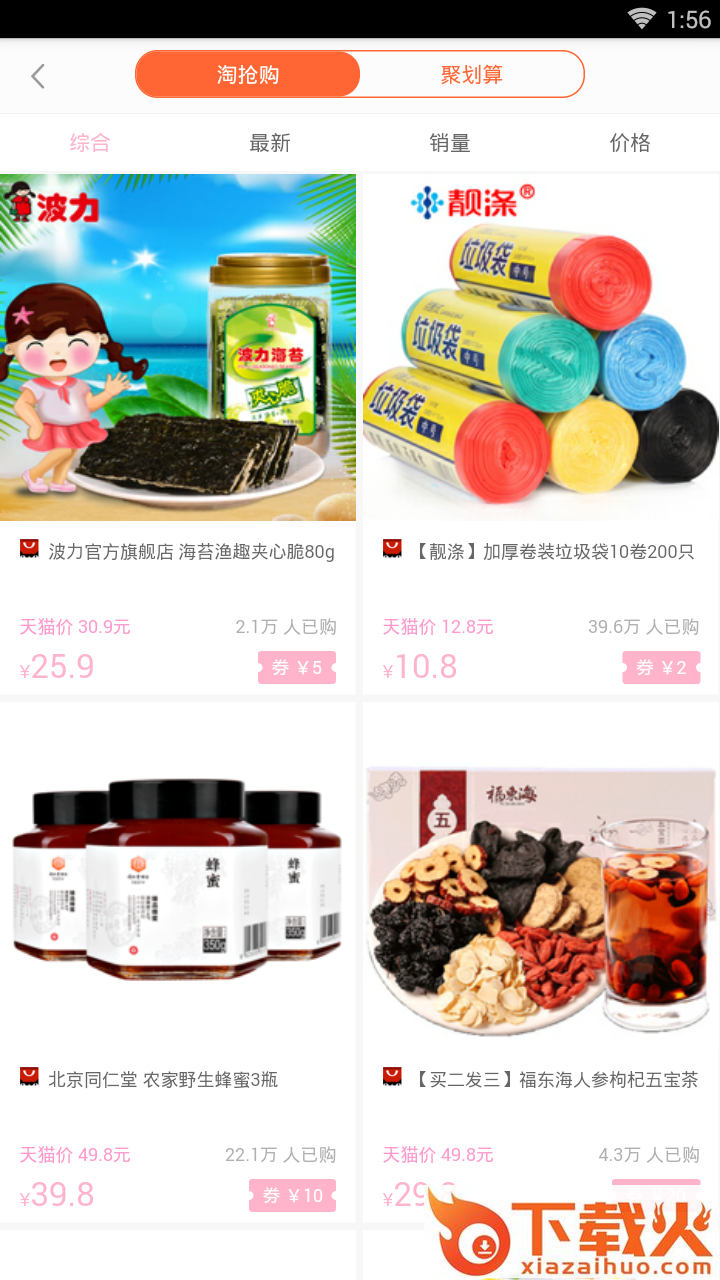Tap the 券¥10 coupon on the honey product
Screen dimensions: 720x1280
point(293,1196)
